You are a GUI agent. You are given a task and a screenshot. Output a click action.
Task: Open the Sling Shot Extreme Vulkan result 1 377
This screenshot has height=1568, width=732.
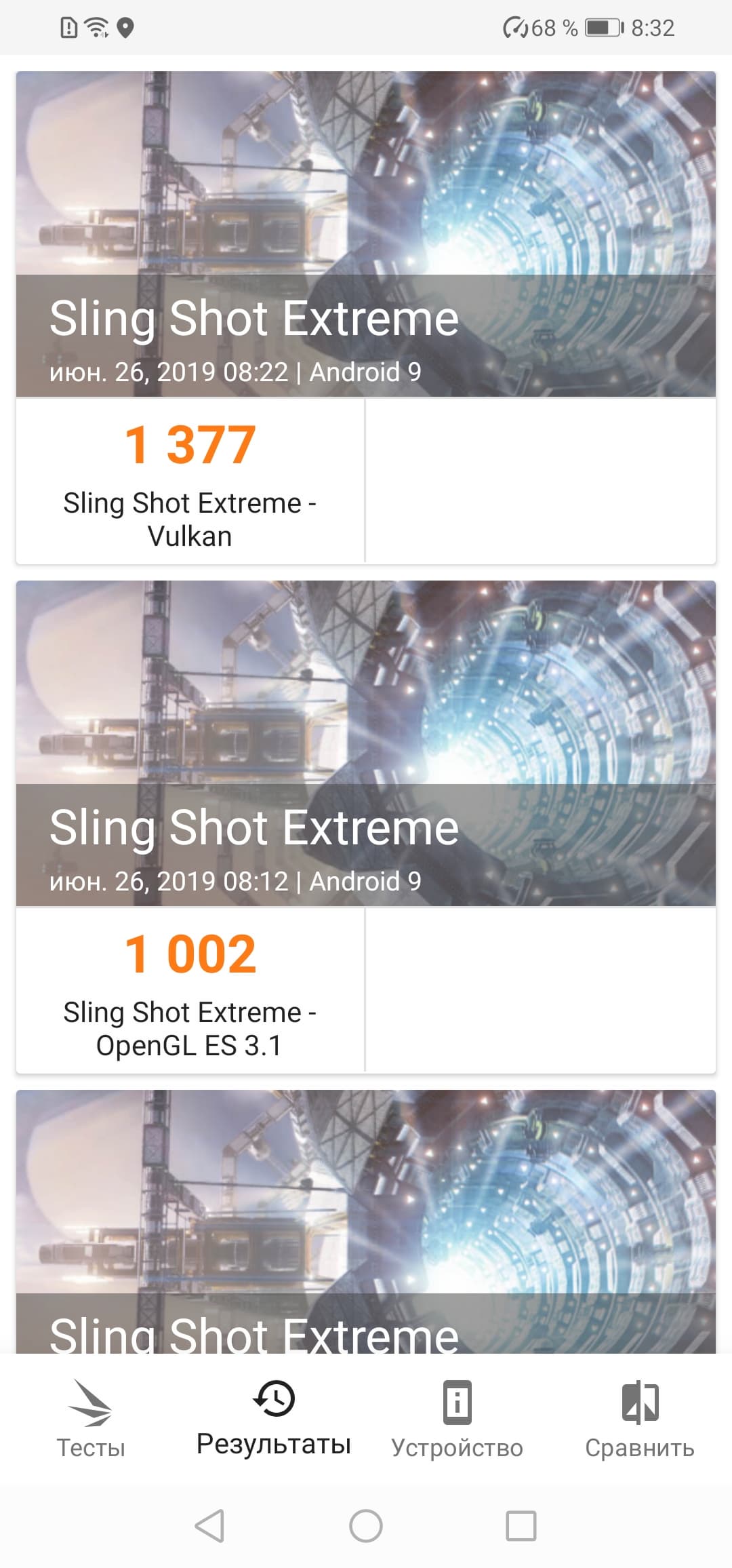tap(190, 480)
